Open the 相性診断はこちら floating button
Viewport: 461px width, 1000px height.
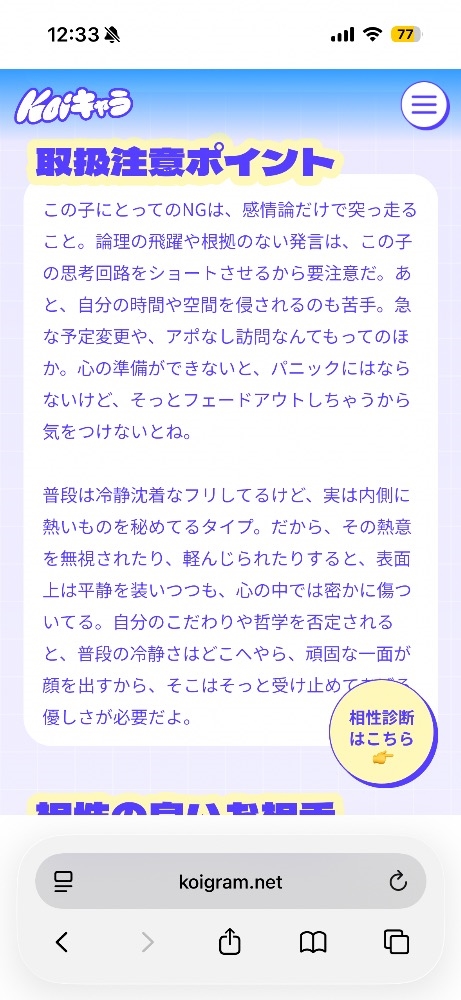pos(383,733)
